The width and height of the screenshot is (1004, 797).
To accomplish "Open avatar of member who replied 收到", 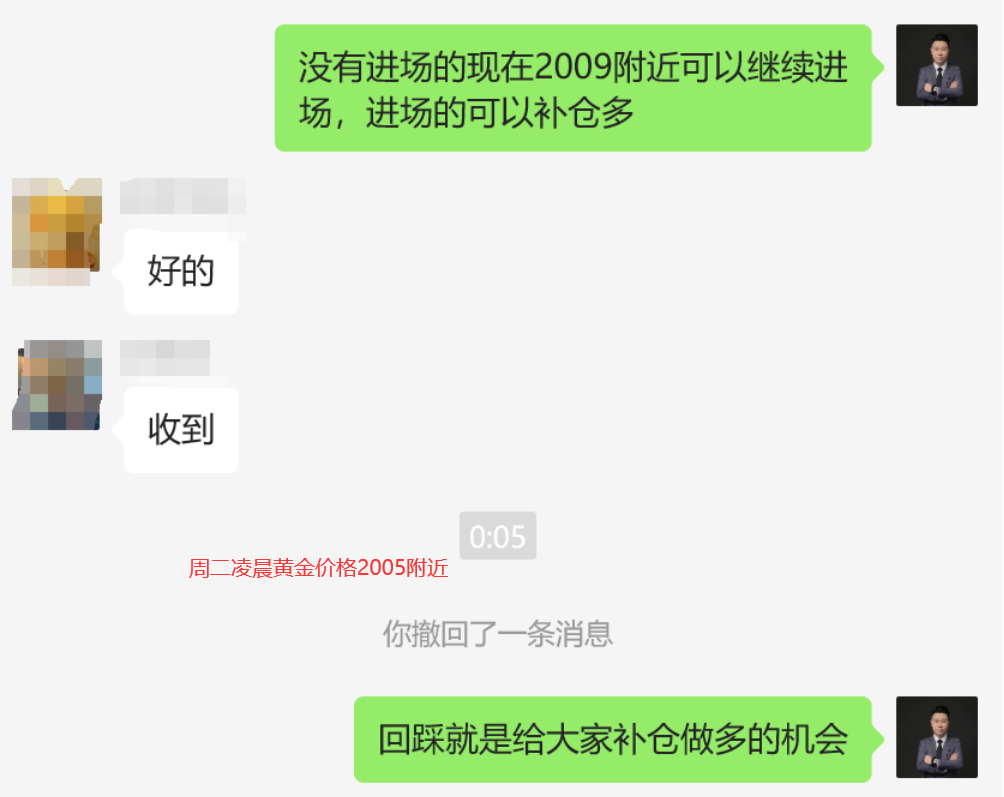I will coord(57,385).
